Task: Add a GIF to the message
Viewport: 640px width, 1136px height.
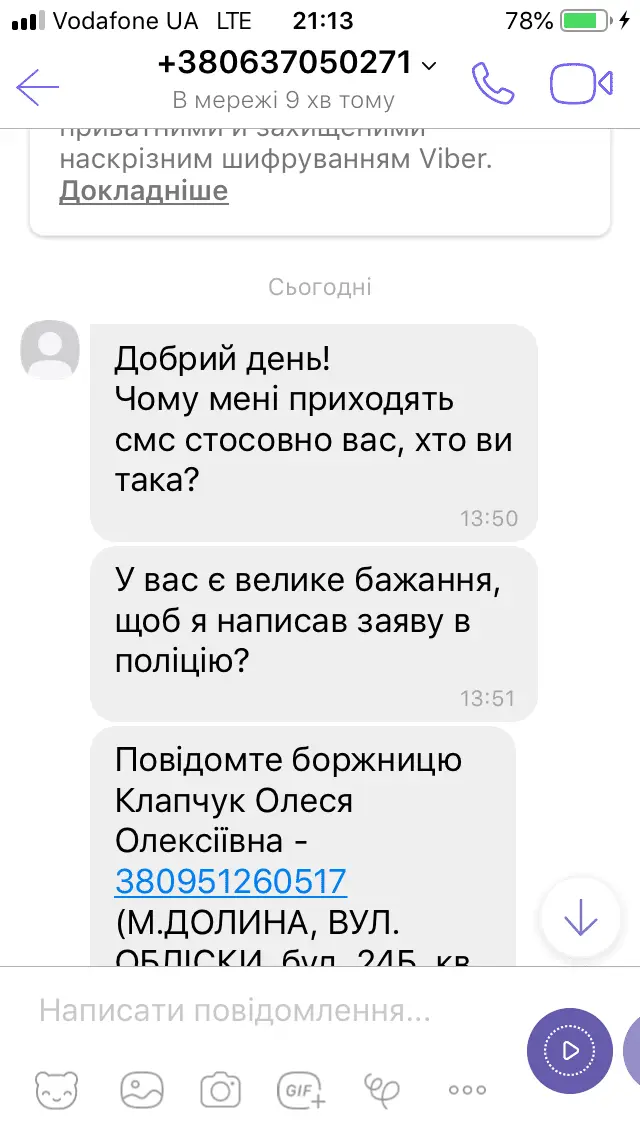Action: pyautogui.click(x=301, y=1089)
